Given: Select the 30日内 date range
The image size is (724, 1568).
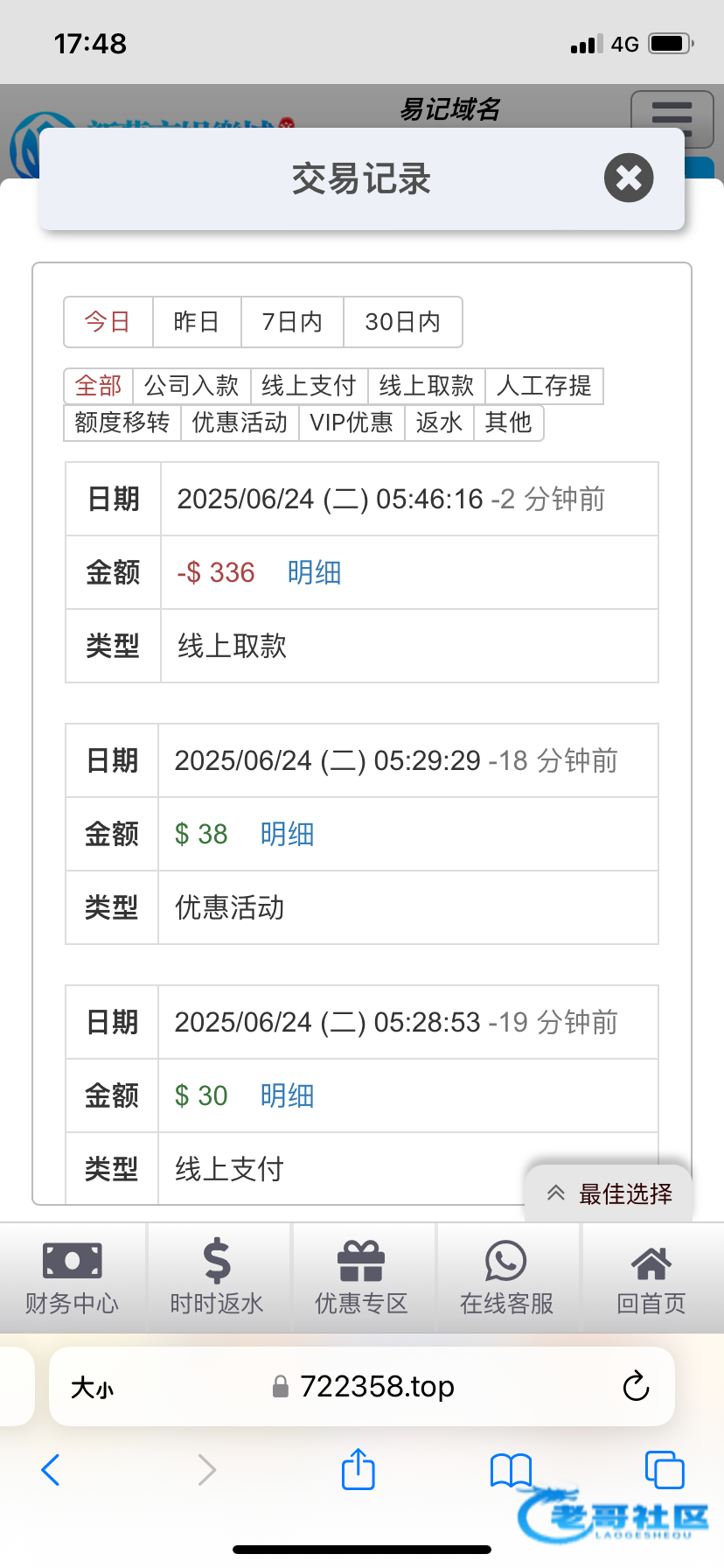Looking at the screenshot, I should (x=402, y=322).
